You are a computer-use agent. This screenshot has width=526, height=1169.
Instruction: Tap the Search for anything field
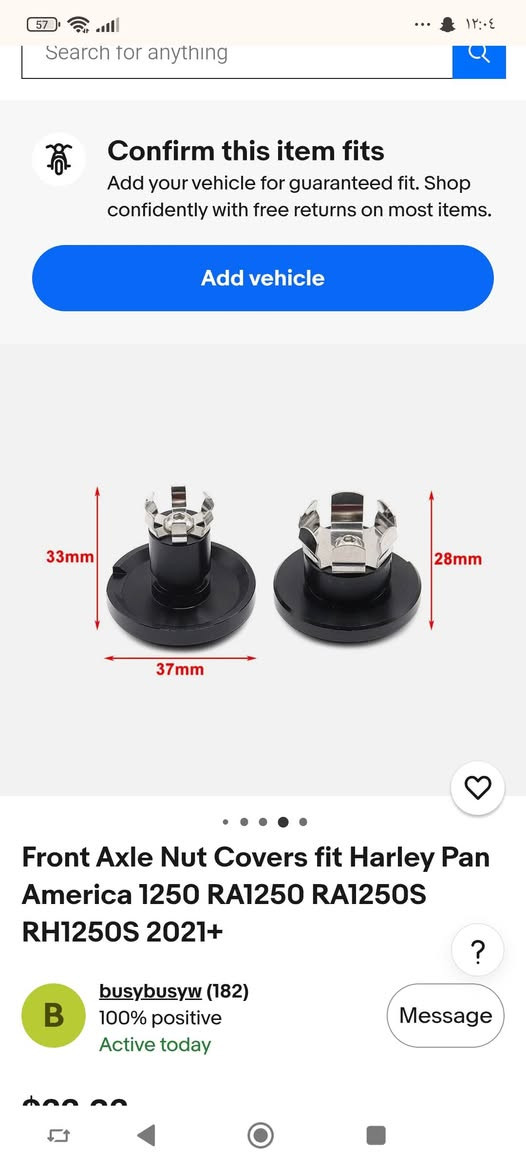click(237, 60)
